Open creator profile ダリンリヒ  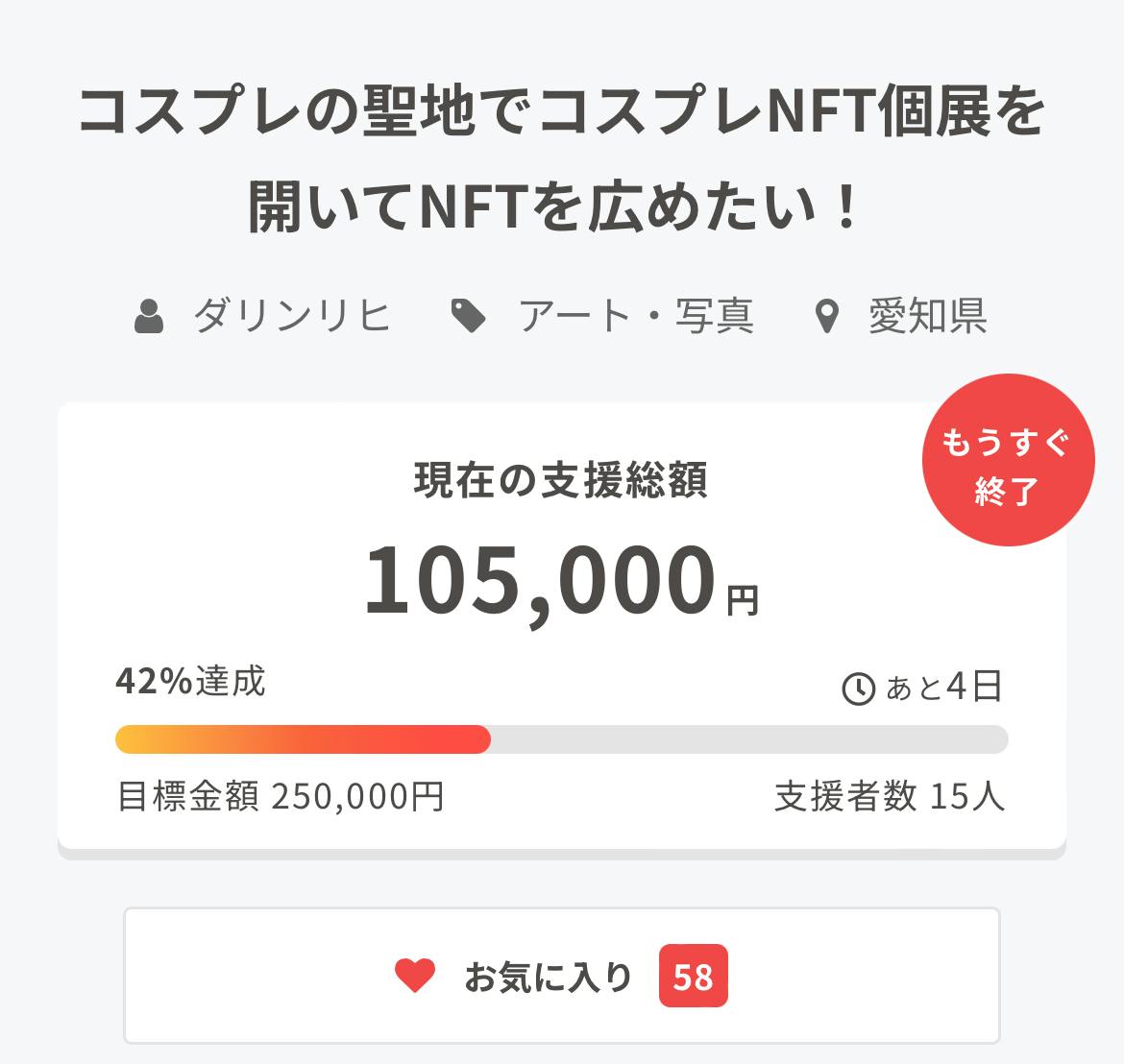pos(291,316)
